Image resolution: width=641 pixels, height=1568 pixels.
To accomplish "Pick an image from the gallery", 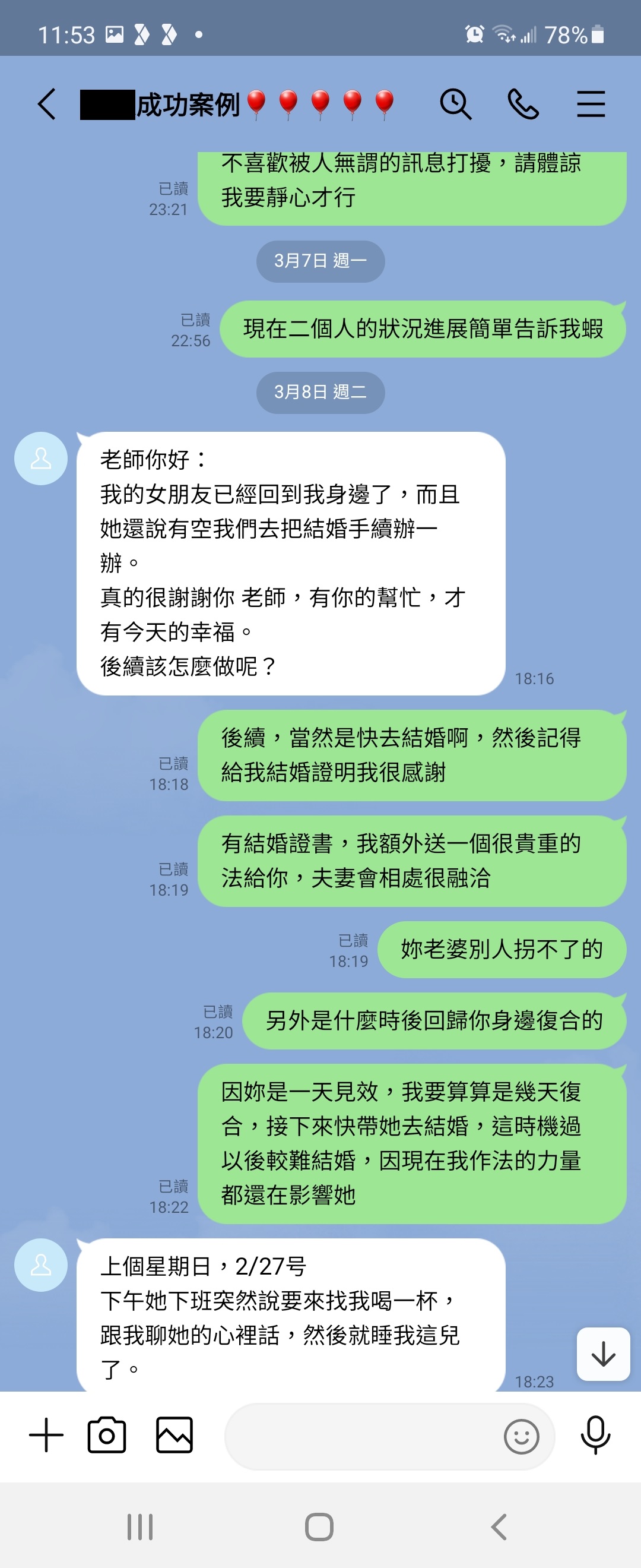I will point(174,1436).
